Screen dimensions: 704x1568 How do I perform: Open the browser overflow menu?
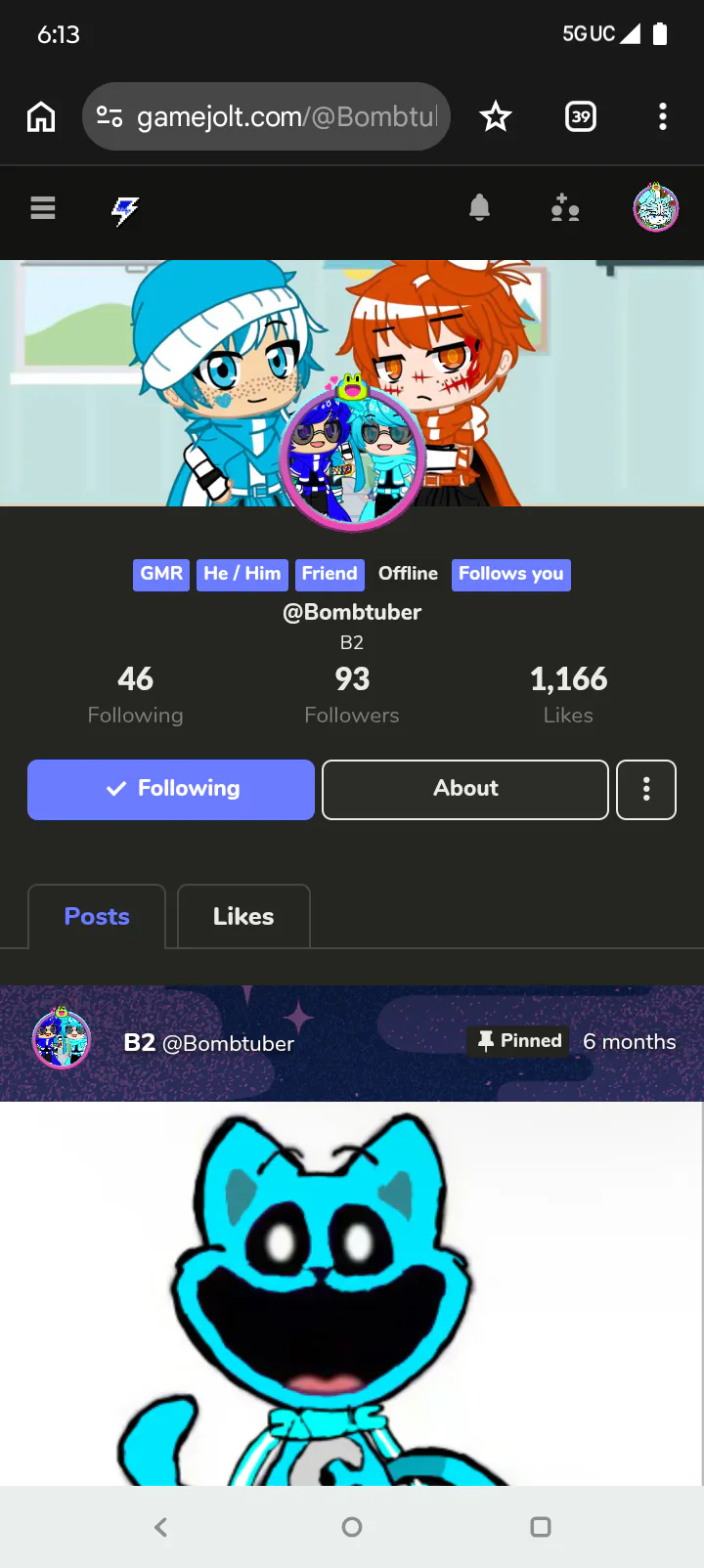663,116
